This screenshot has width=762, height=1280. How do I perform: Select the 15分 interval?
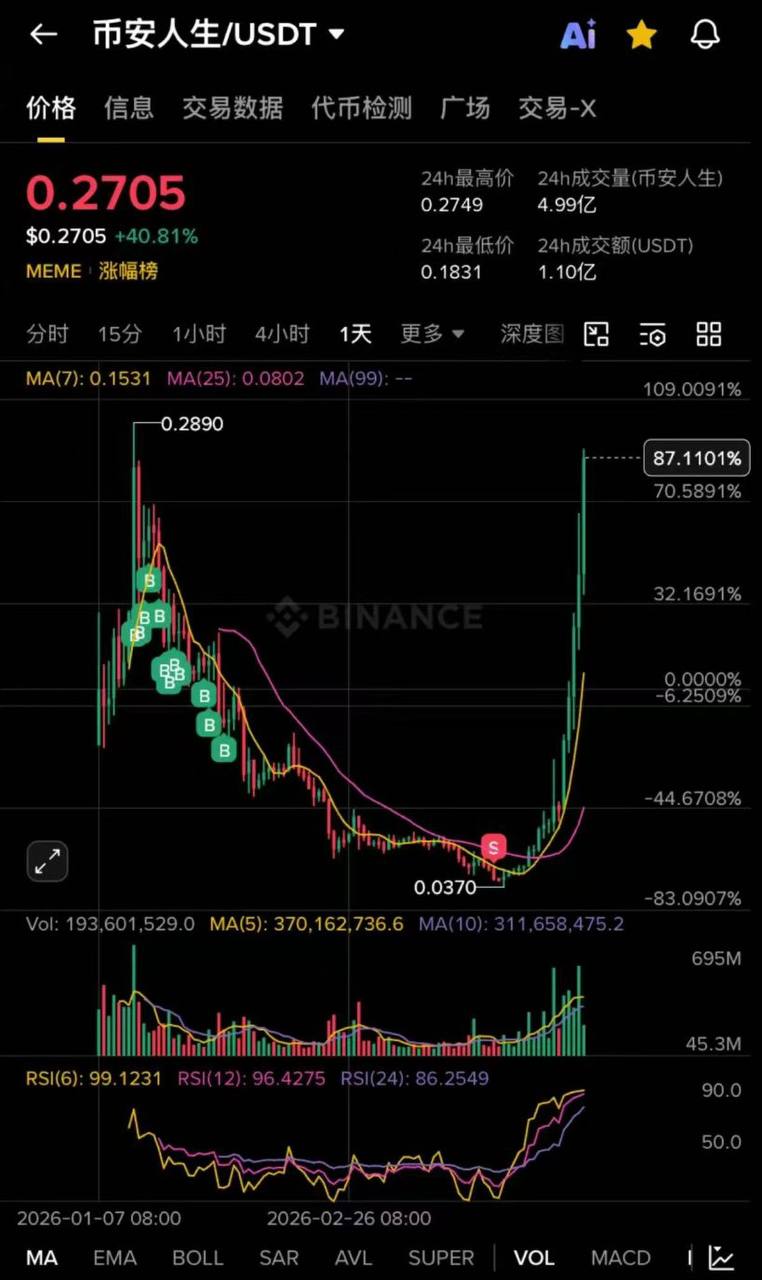coord(120,334)
